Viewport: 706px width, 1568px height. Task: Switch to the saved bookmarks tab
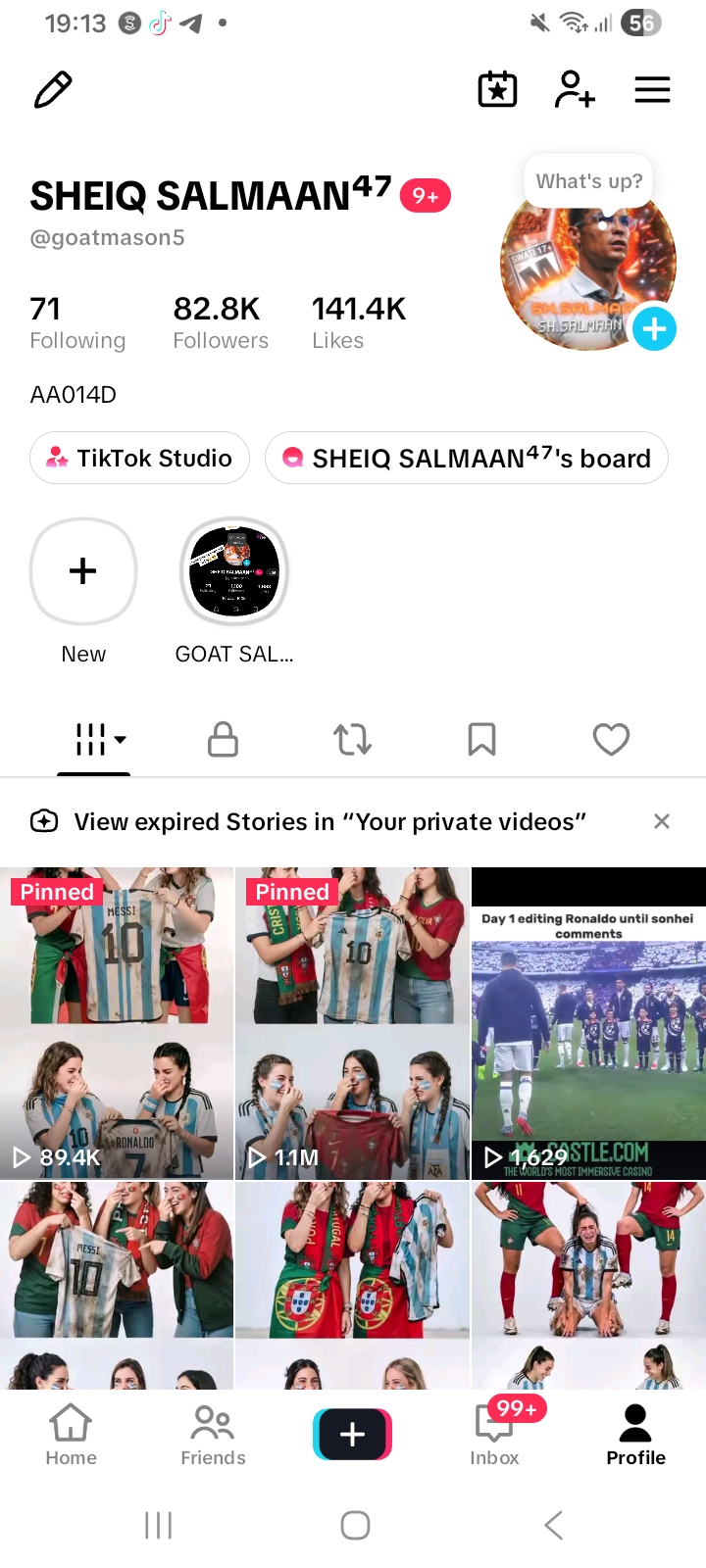[481, 740]
